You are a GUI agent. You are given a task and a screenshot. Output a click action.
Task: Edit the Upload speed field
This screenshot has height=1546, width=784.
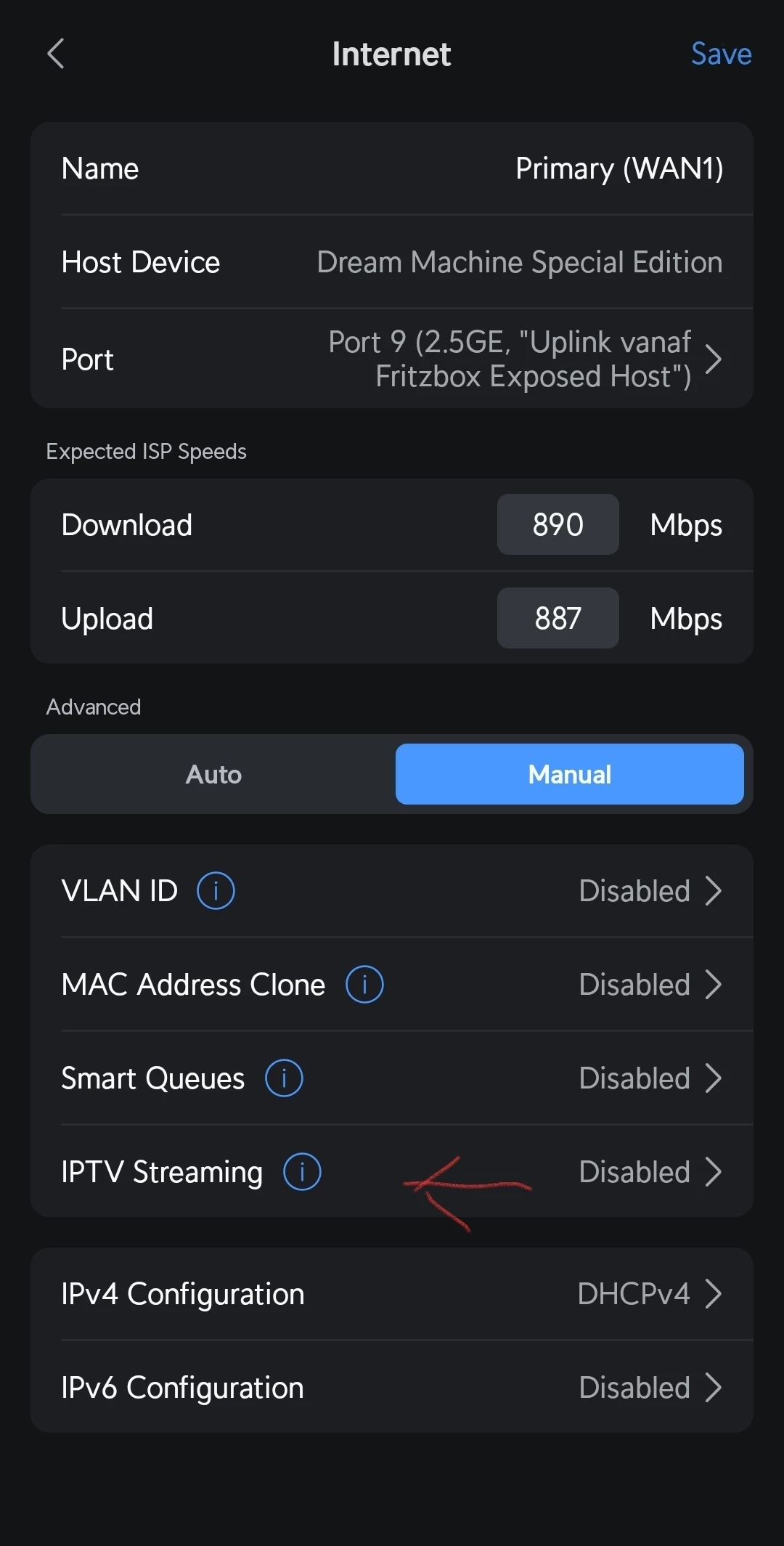tap(558, 618)
